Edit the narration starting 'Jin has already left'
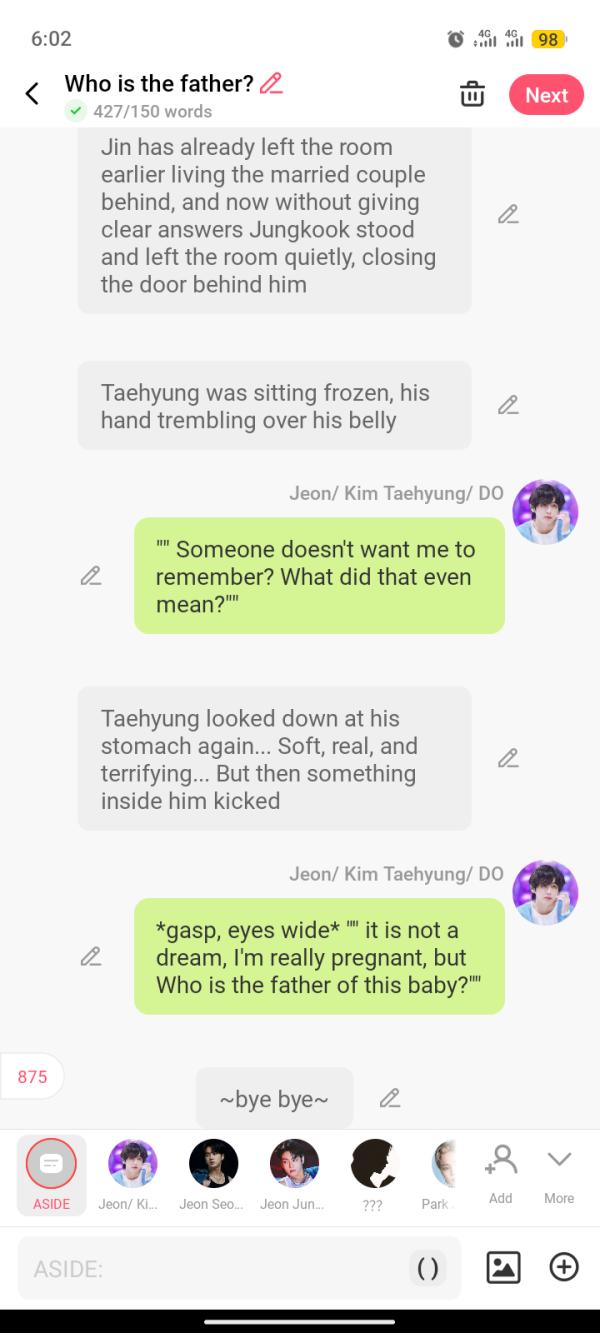The height and width of the screenshot is (1333, 600). [x=508, y=215]
